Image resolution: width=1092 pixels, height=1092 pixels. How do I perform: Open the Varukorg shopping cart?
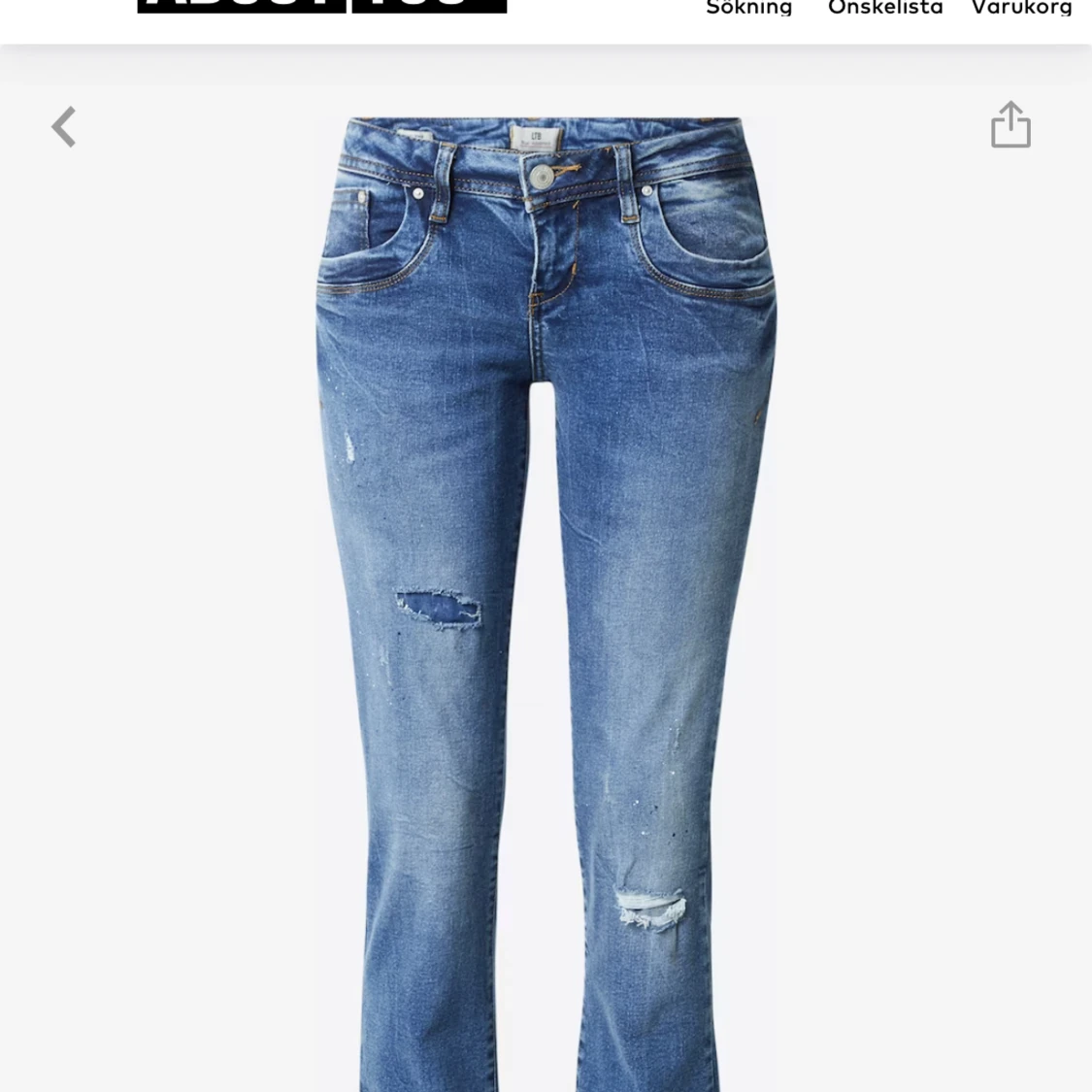tap(1021, 9)
